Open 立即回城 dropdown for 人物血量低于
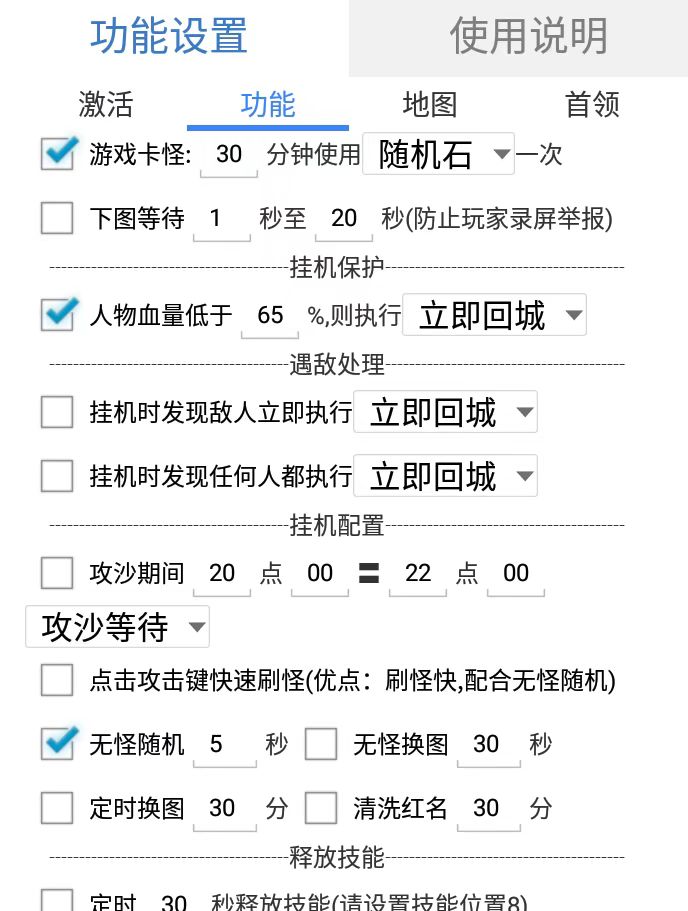The width and height of the screenshot is (688, 911). (495, 316)
